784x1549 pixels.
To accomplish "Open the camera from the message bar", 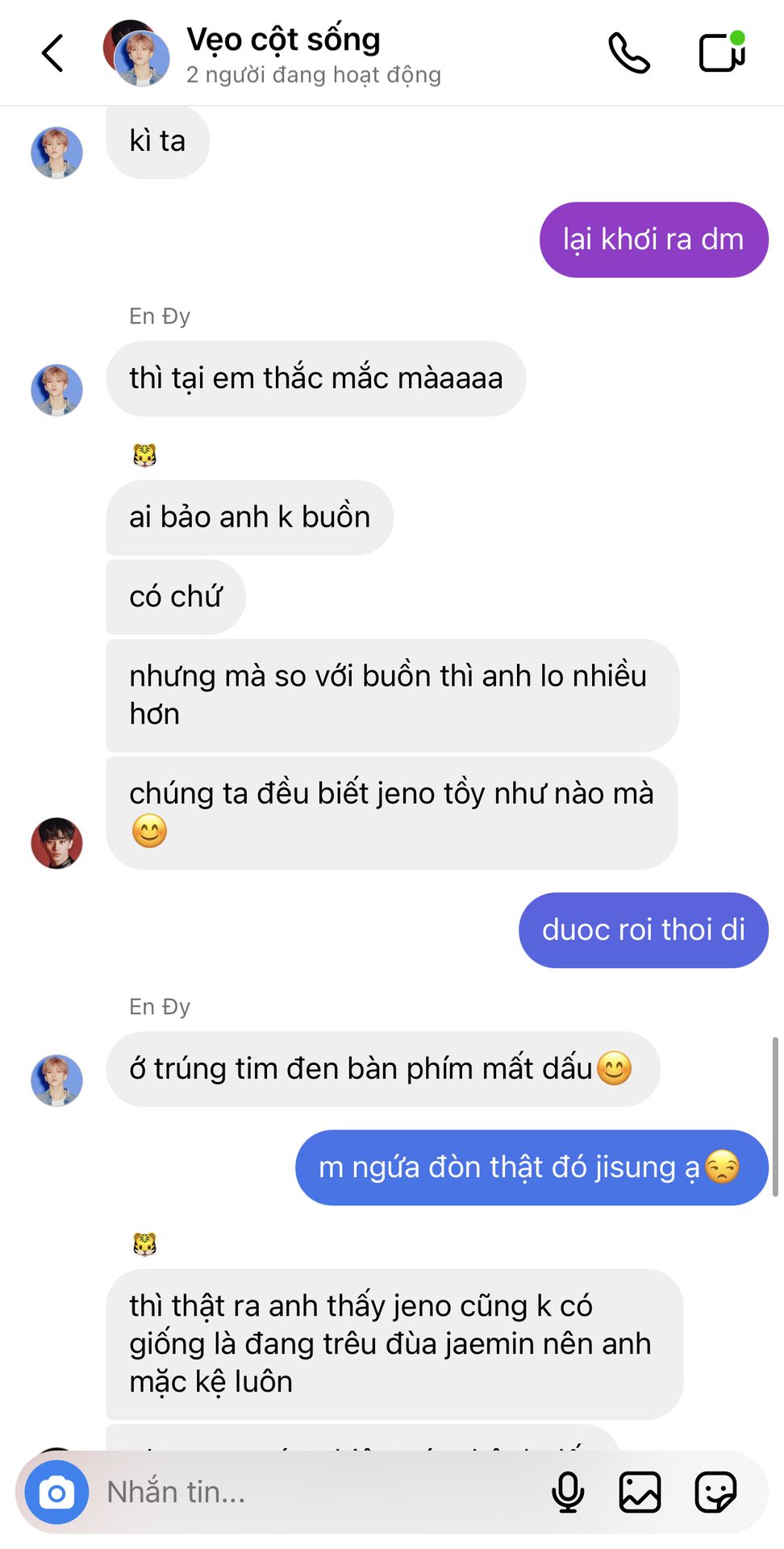I will [x=56, y=1493].
